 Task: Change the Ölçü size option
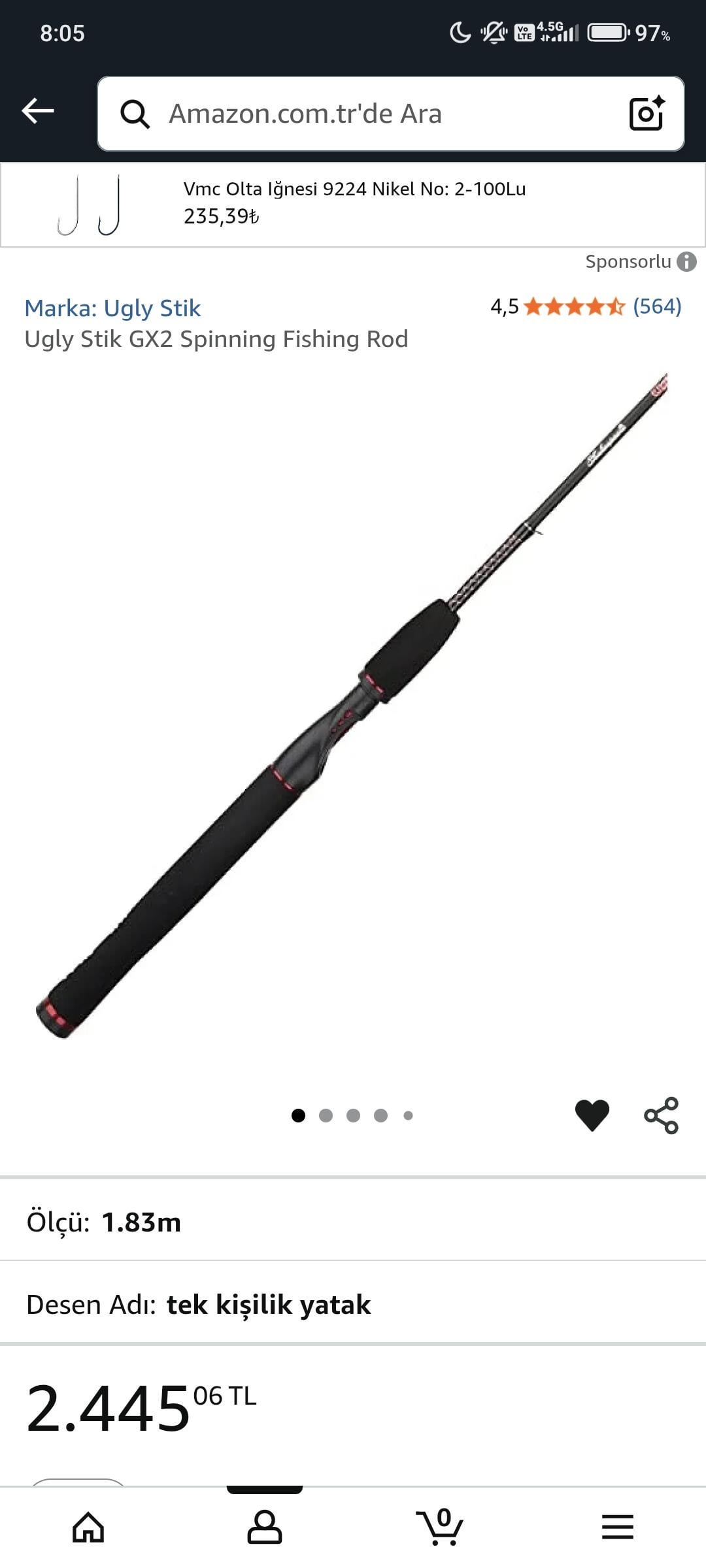coord(353,1222)
